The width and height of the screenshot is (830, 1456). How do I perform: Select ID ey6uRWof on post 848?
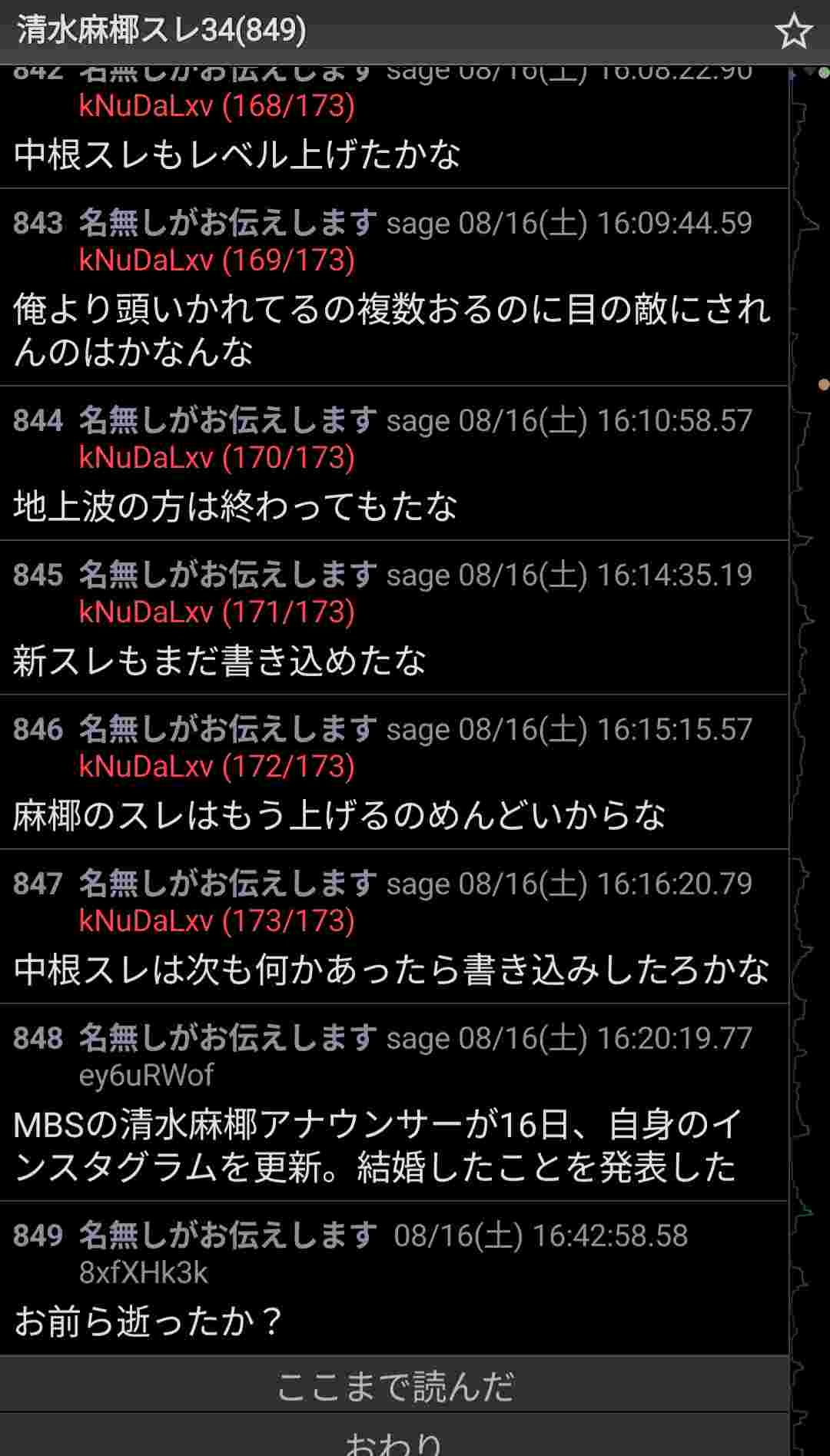point(146,1076)
